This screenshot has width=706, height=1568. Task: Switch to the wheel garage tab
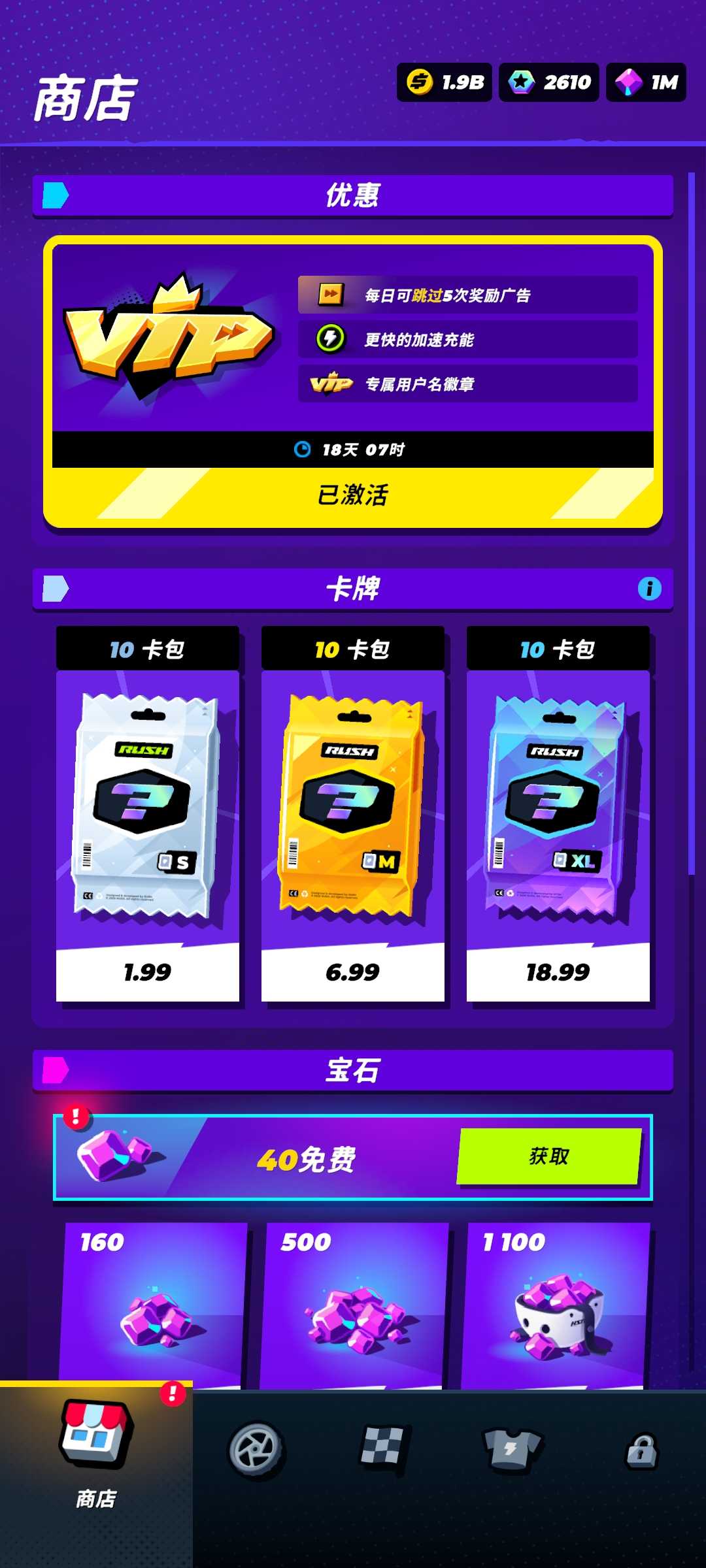[x=256, y=1449]
